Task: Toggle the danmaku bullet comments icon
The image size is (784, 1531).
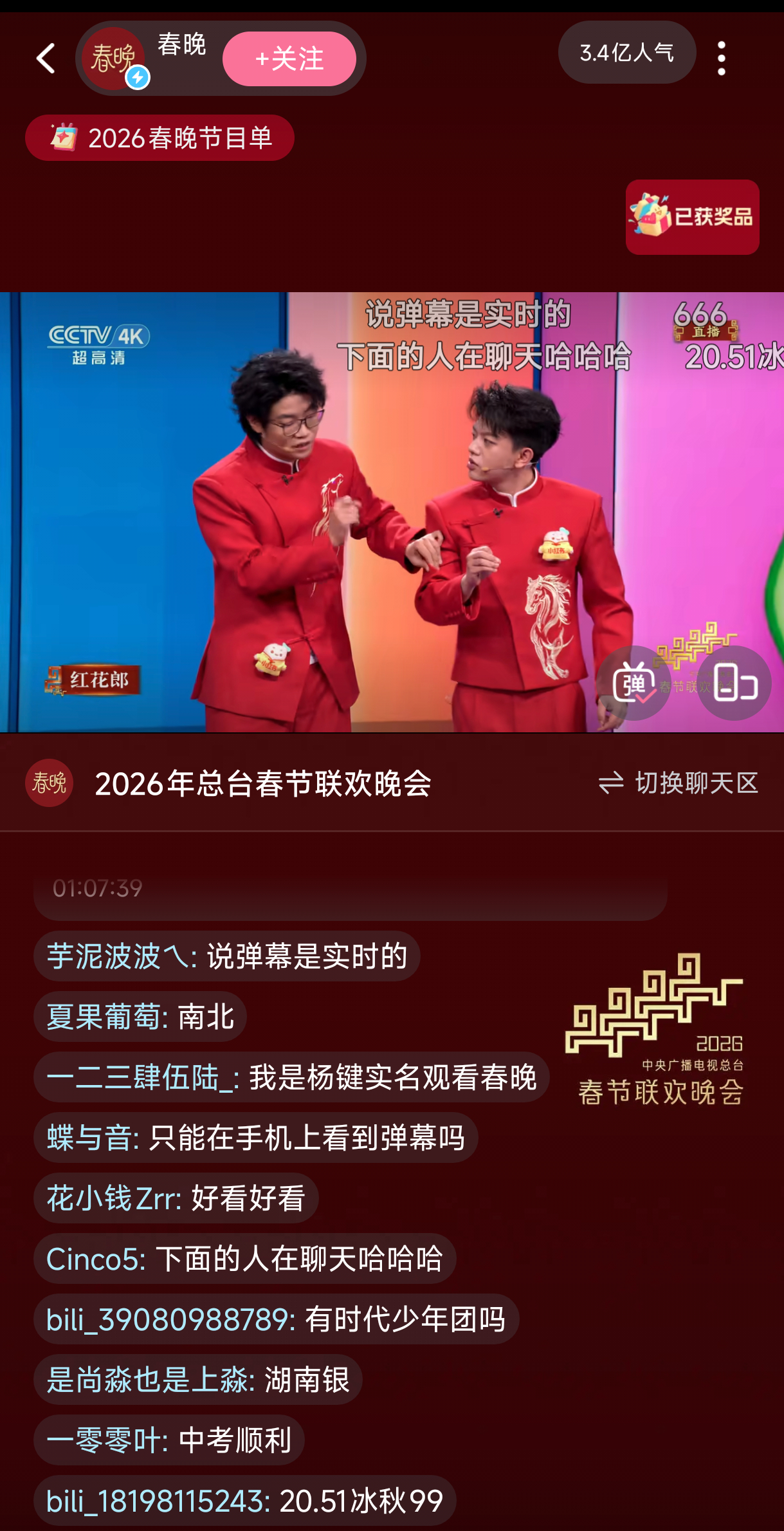Action: 634,683
